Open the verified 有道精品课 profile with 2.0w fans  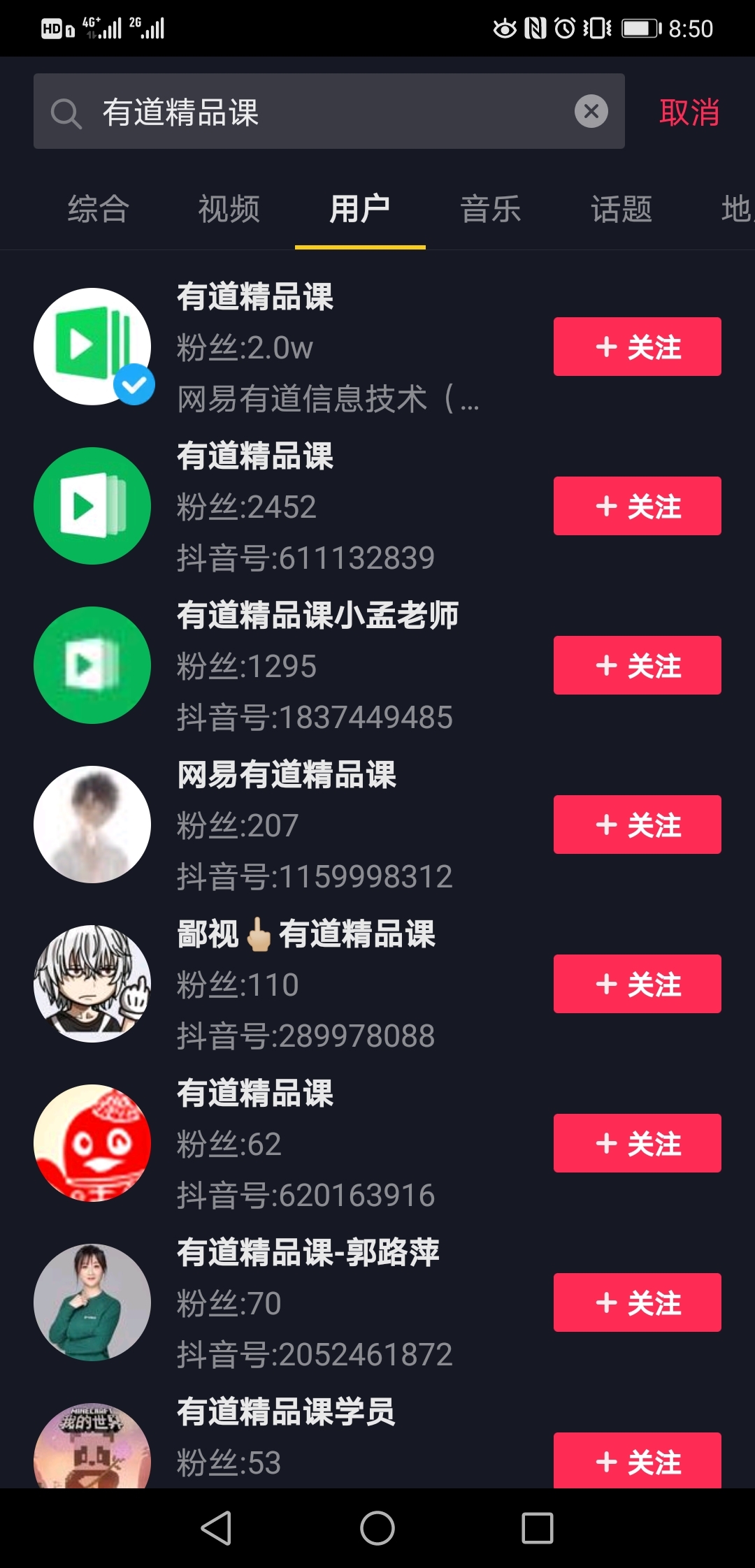point(255,297)
